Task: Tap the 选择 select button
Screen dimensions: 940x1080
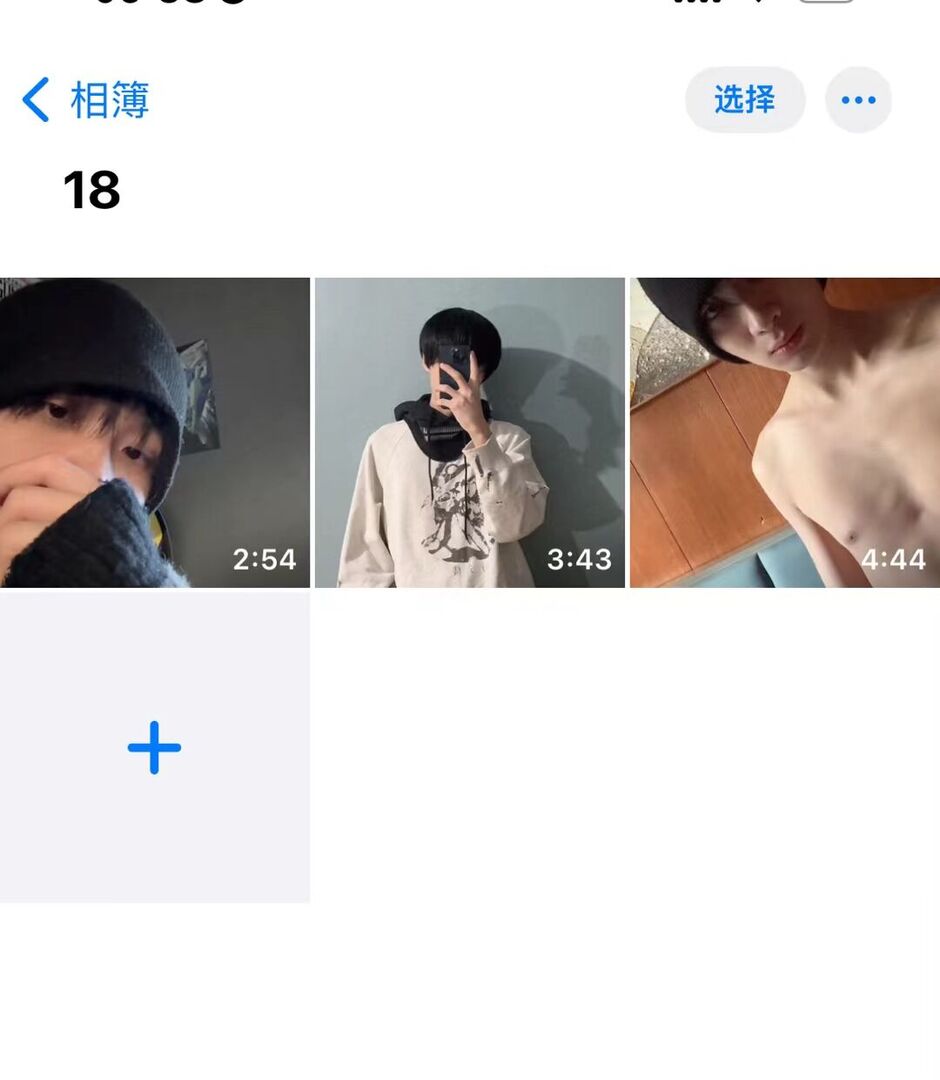Action: tap(745, 100)
